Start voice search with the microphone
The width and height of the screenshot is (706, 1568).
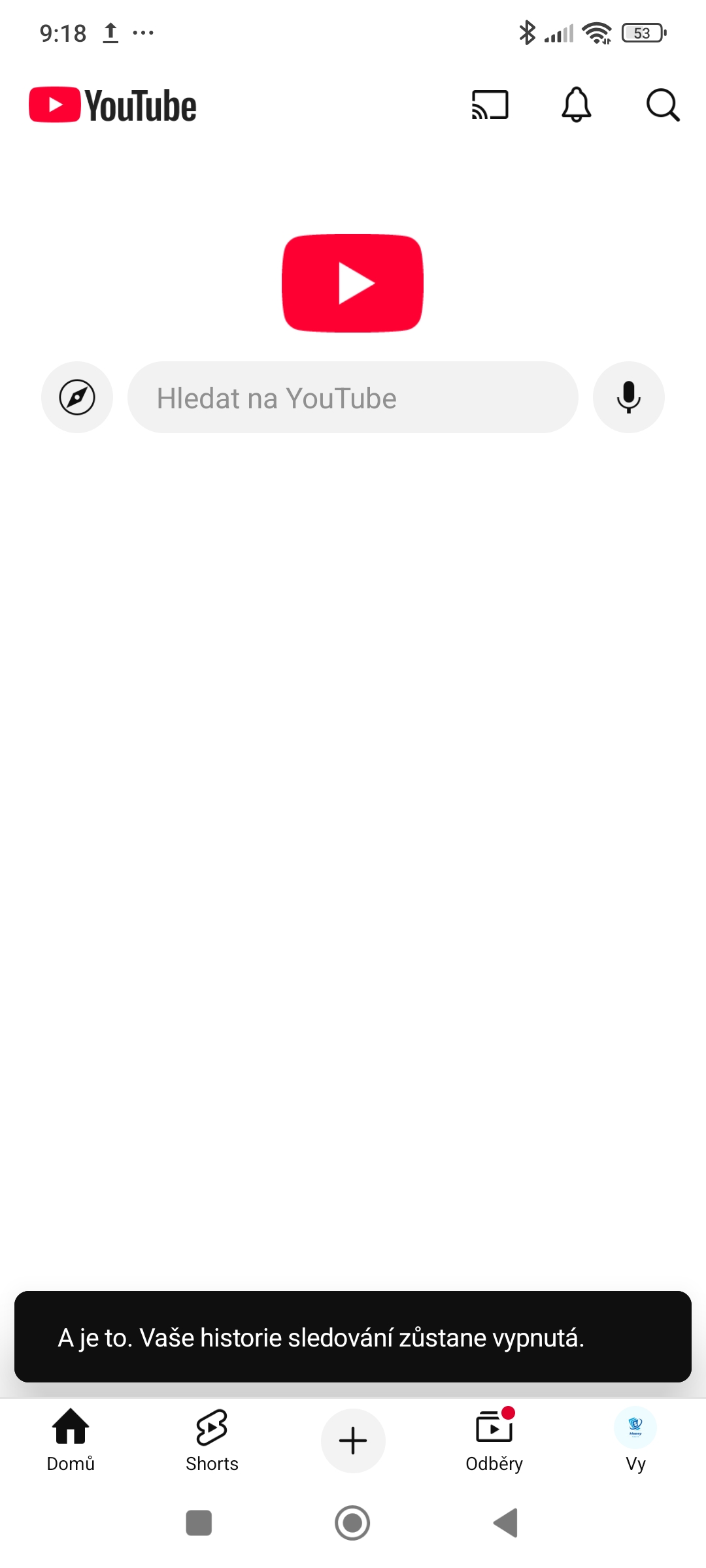tap(629, 397)
